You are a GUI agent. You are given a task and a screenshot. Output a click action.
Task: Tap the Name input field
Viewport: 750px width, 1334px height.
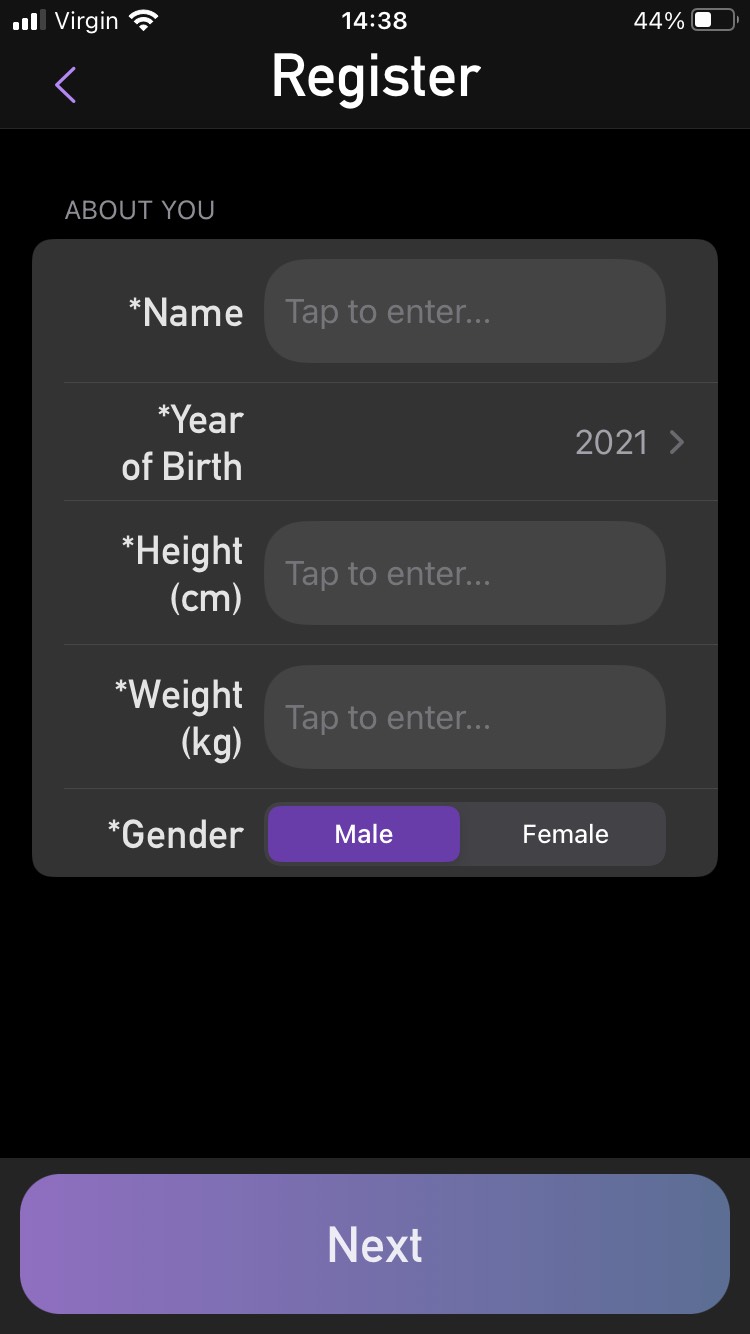tap(464, 311)
